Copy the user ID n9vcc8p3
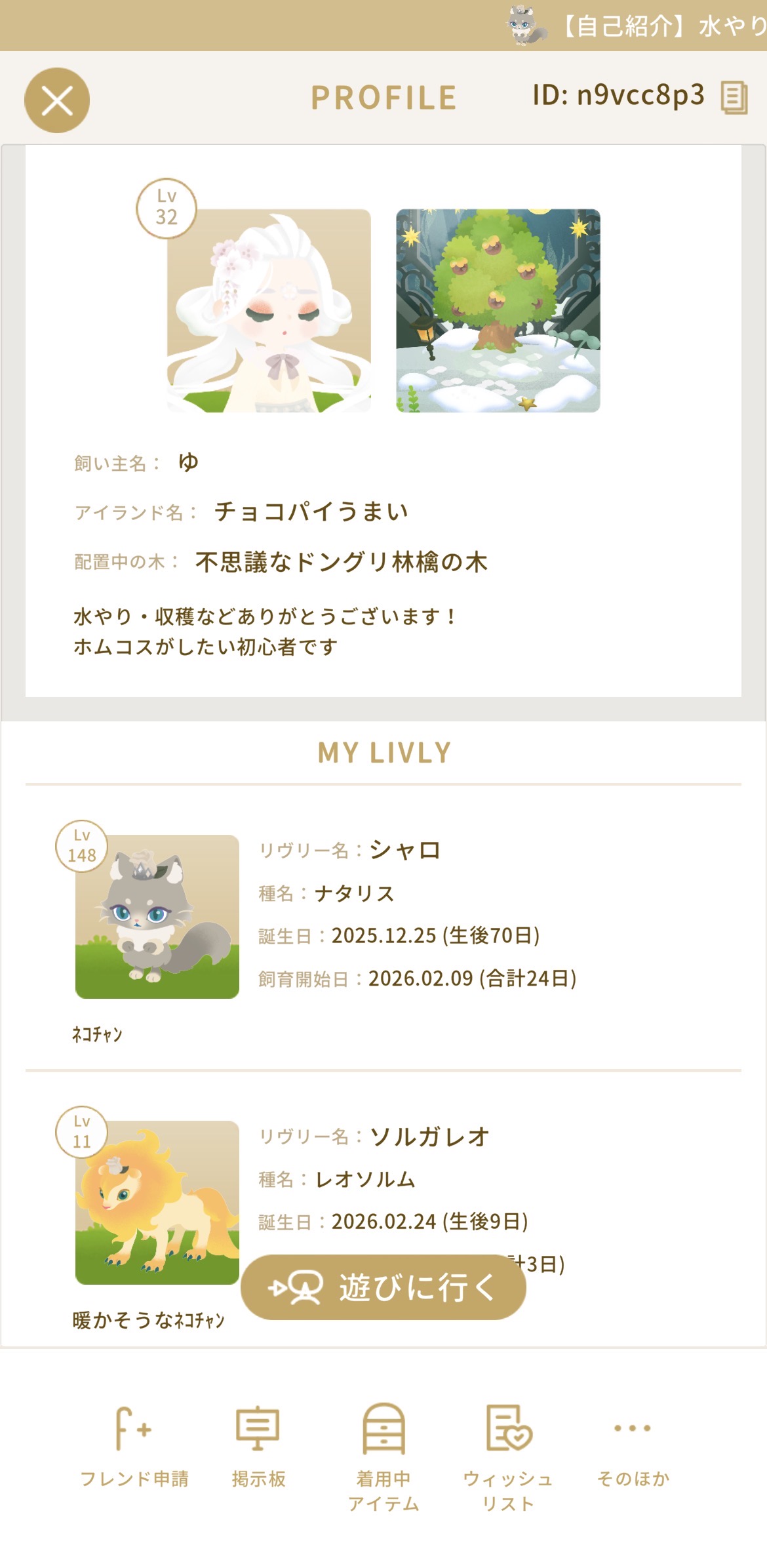 [734, 98]
